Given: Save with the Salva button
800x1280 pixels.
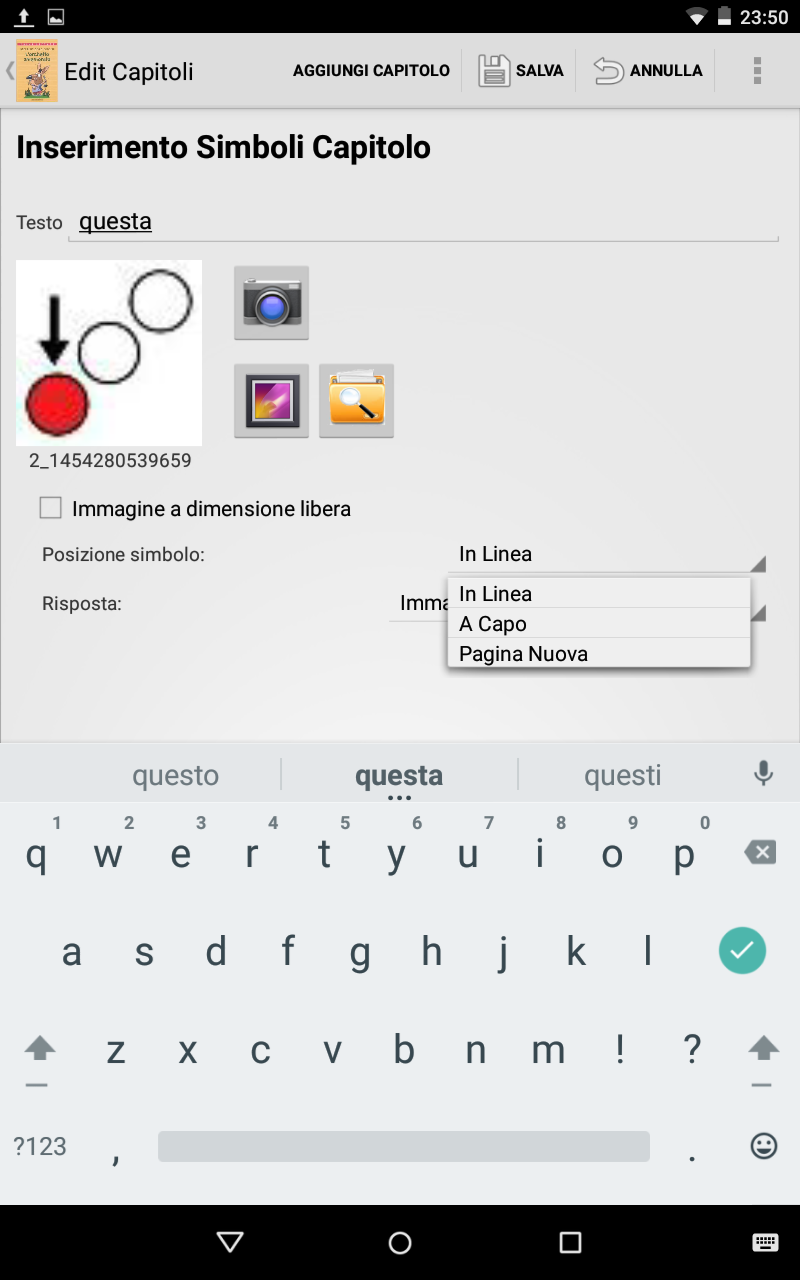Looking at the screenshot, I should pos(520,71).
